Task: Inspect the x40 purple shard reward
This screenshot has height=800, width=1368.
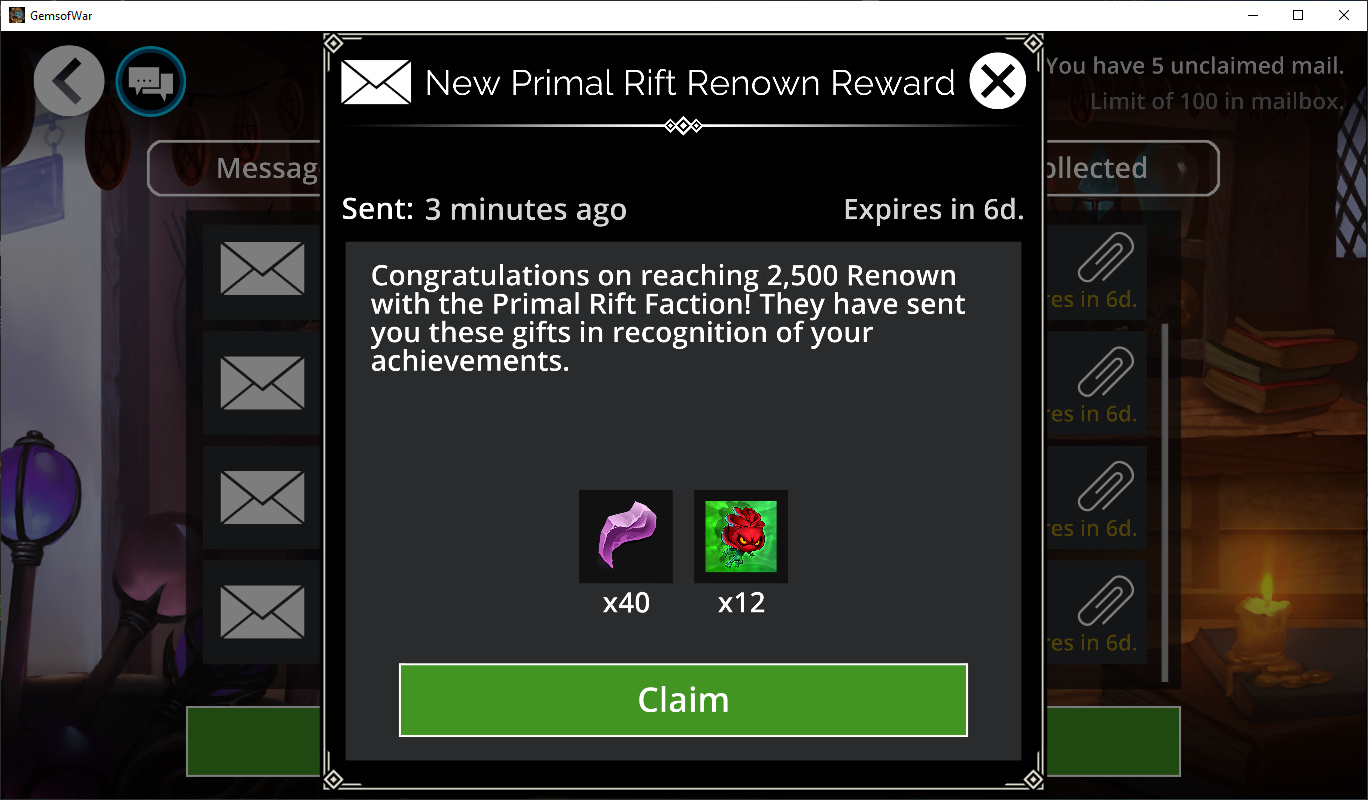Action: (626, 536)
